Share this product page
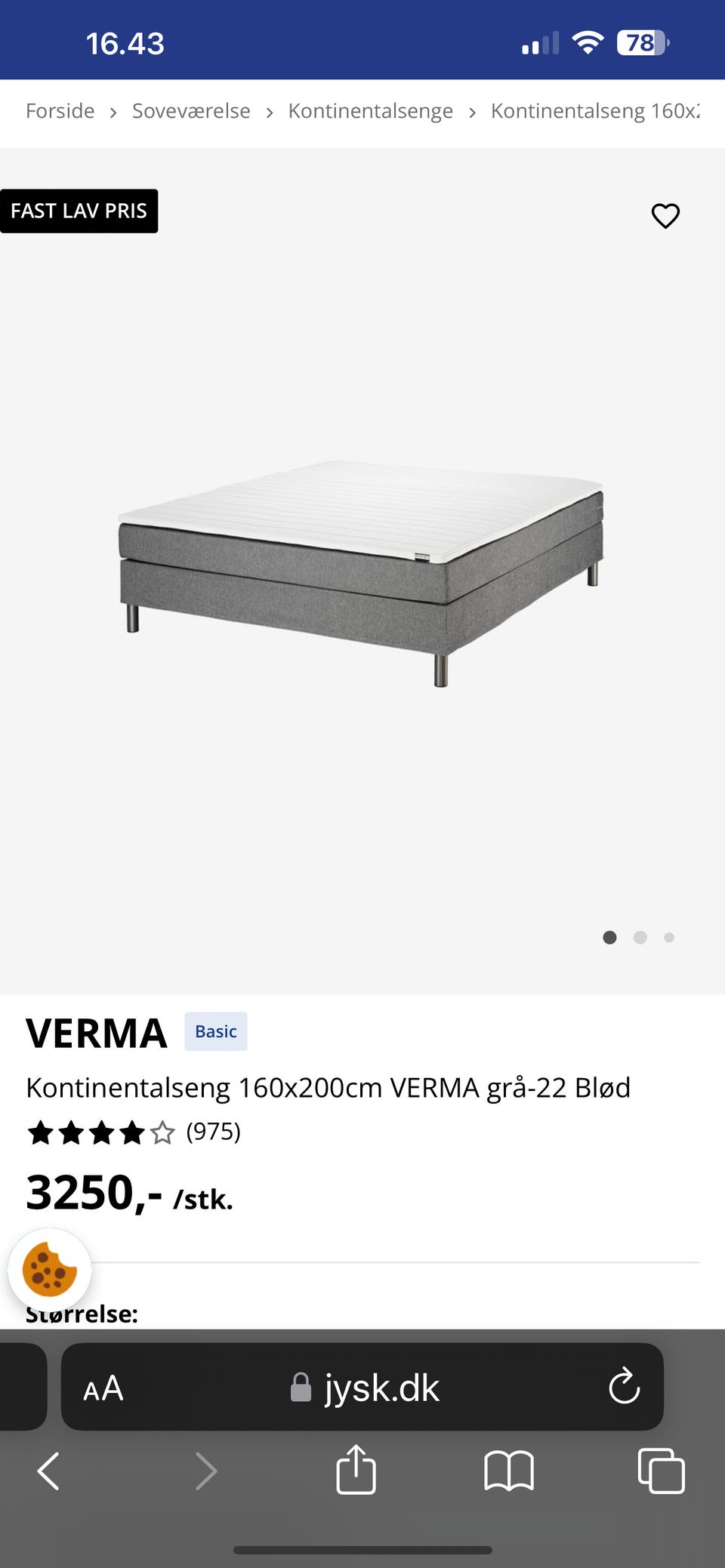725x1568 pixels. [356, 1469]
